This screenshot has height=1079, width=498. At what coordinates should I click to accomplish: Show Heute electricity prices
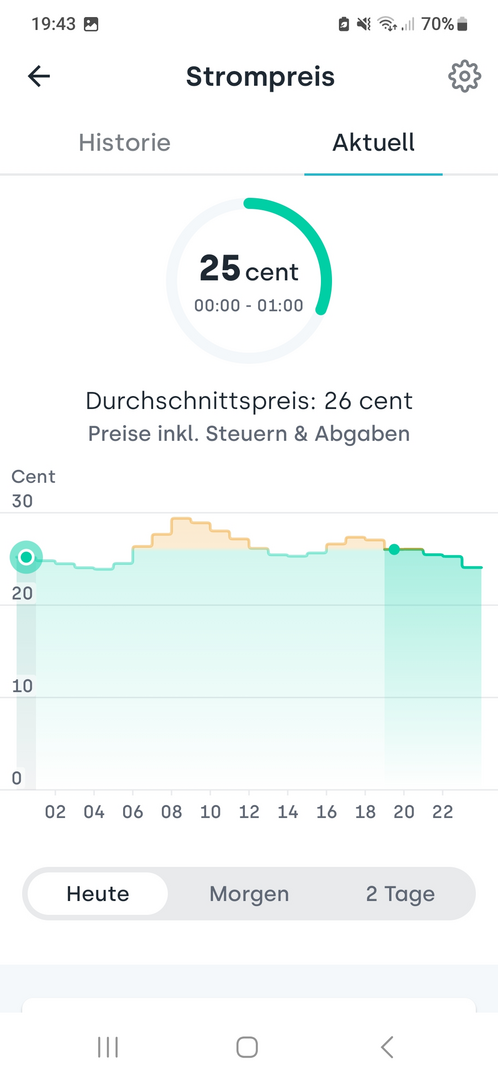[98, 893]
